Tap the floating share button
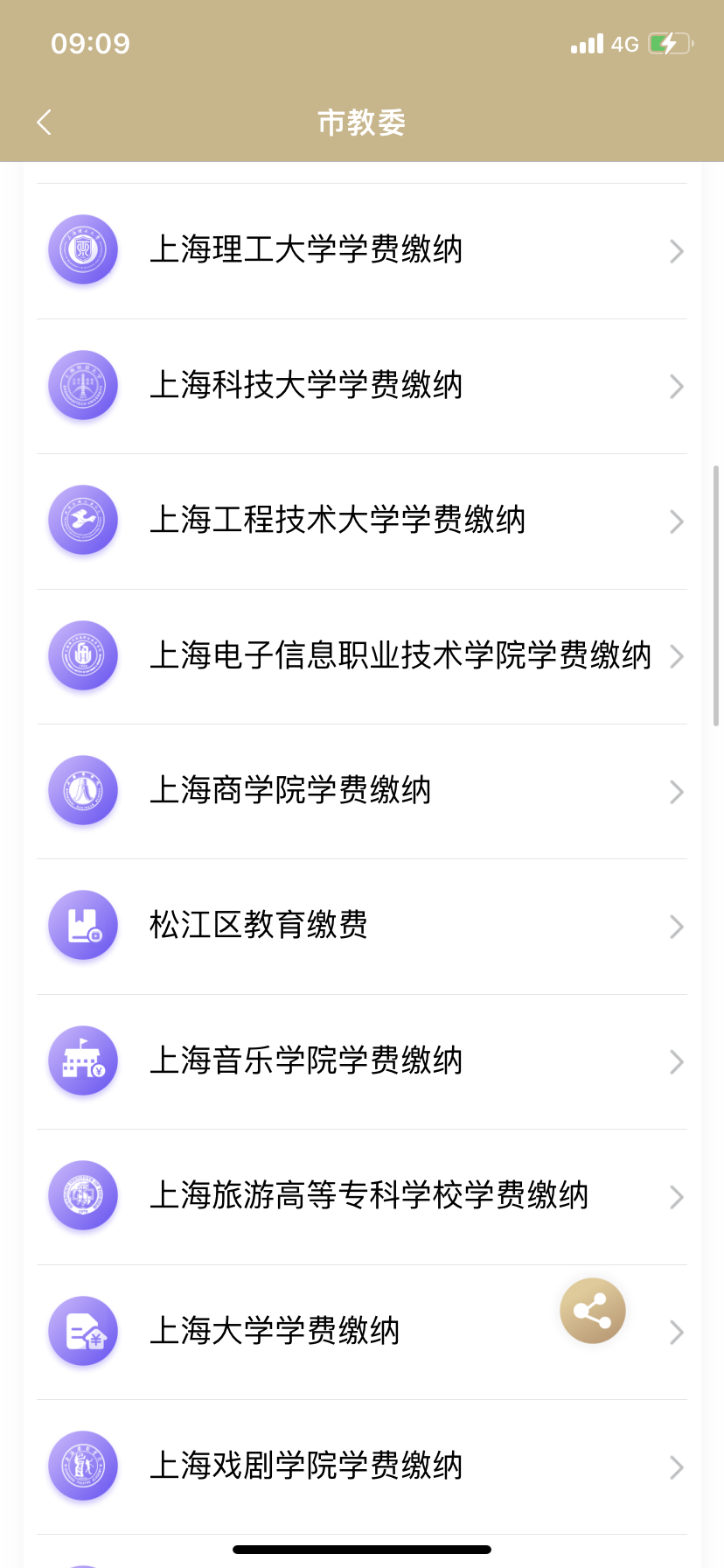 click(x=593, y=1311)
